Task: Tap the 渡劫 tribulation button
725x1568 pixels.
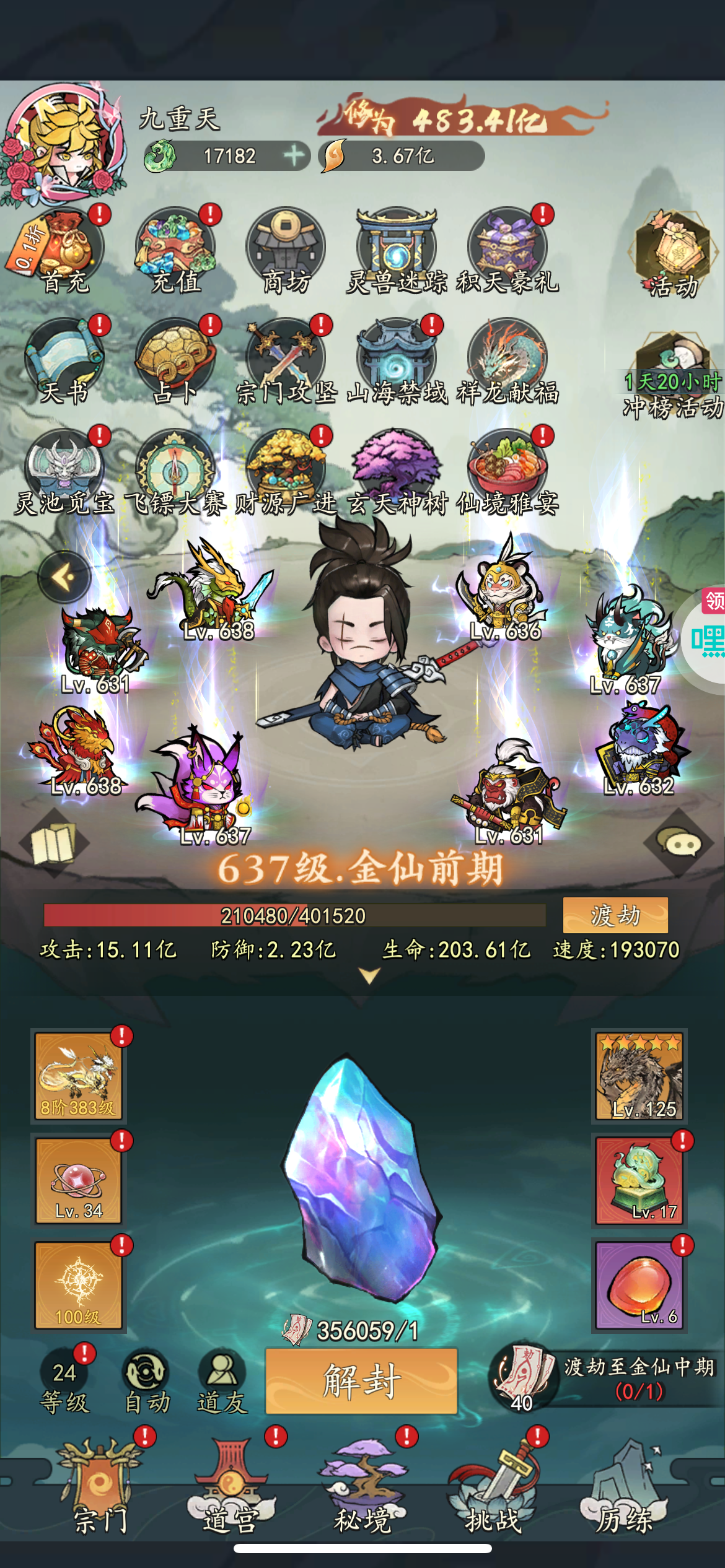Action: (x=615, y=915)
